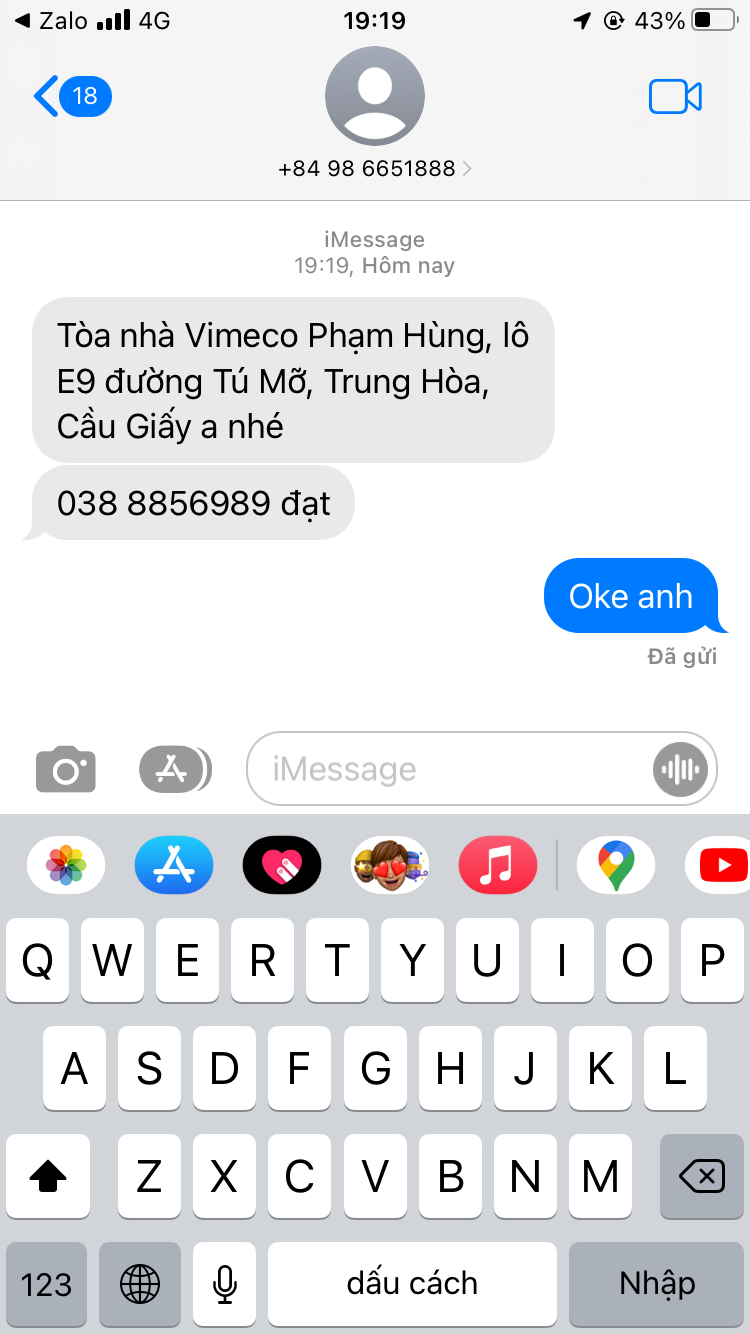The width and height of the screenshot is (750, 1334).
Task: Open Google Maps in the app strip
Action: [x=616, y=865]
